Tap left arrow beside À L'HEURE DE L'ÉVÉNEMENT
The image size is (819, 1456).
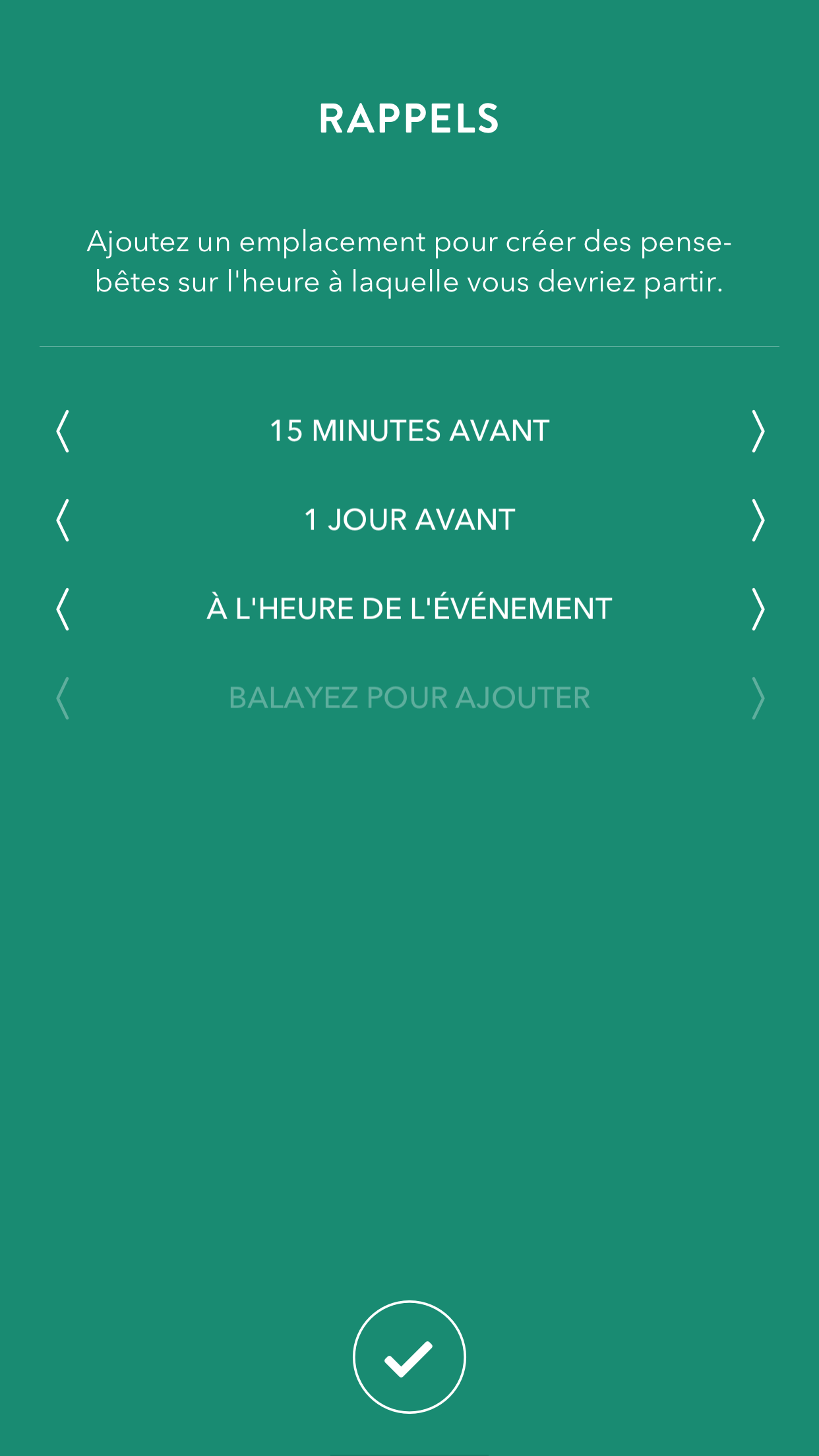(x=63, y=609)
